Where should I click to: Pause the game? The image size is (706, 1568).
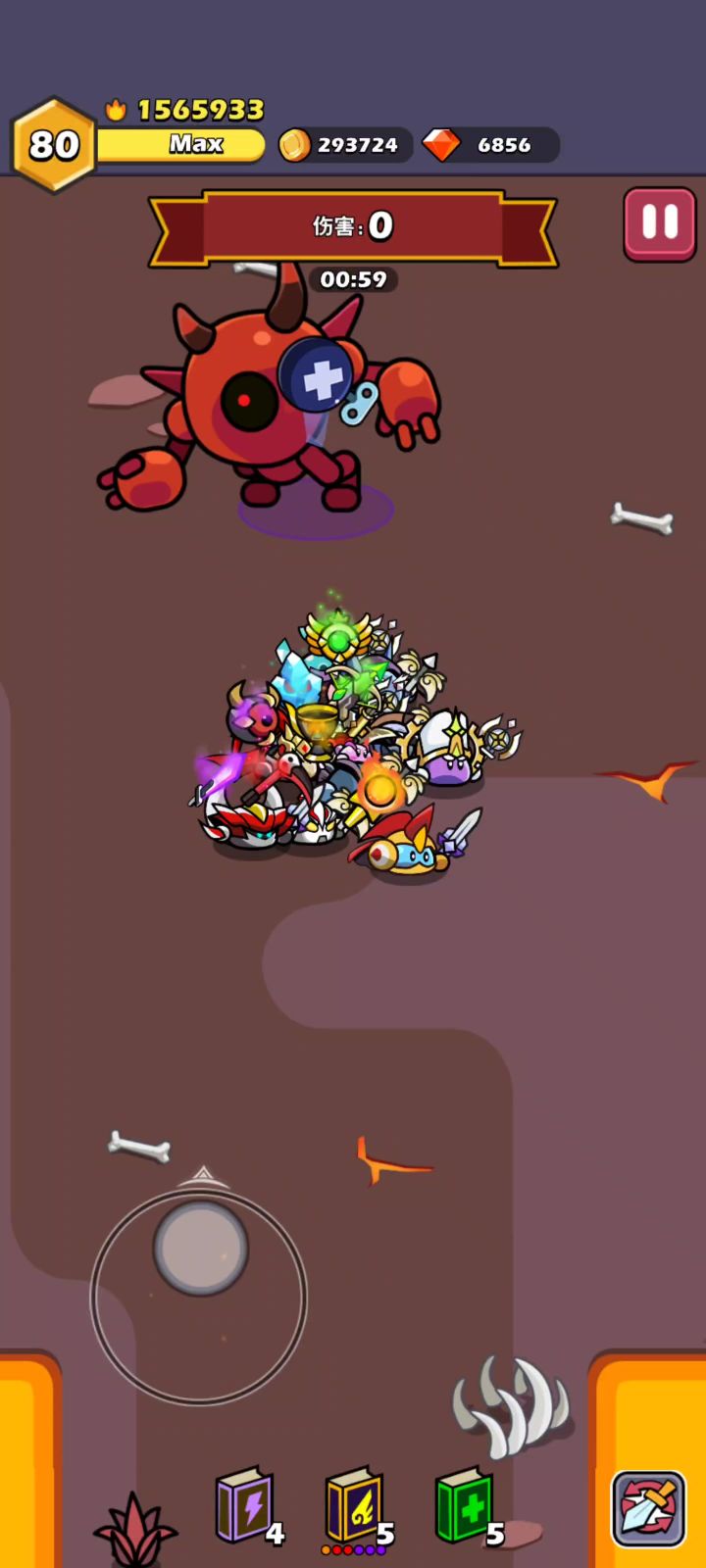(x=659, y=223)
